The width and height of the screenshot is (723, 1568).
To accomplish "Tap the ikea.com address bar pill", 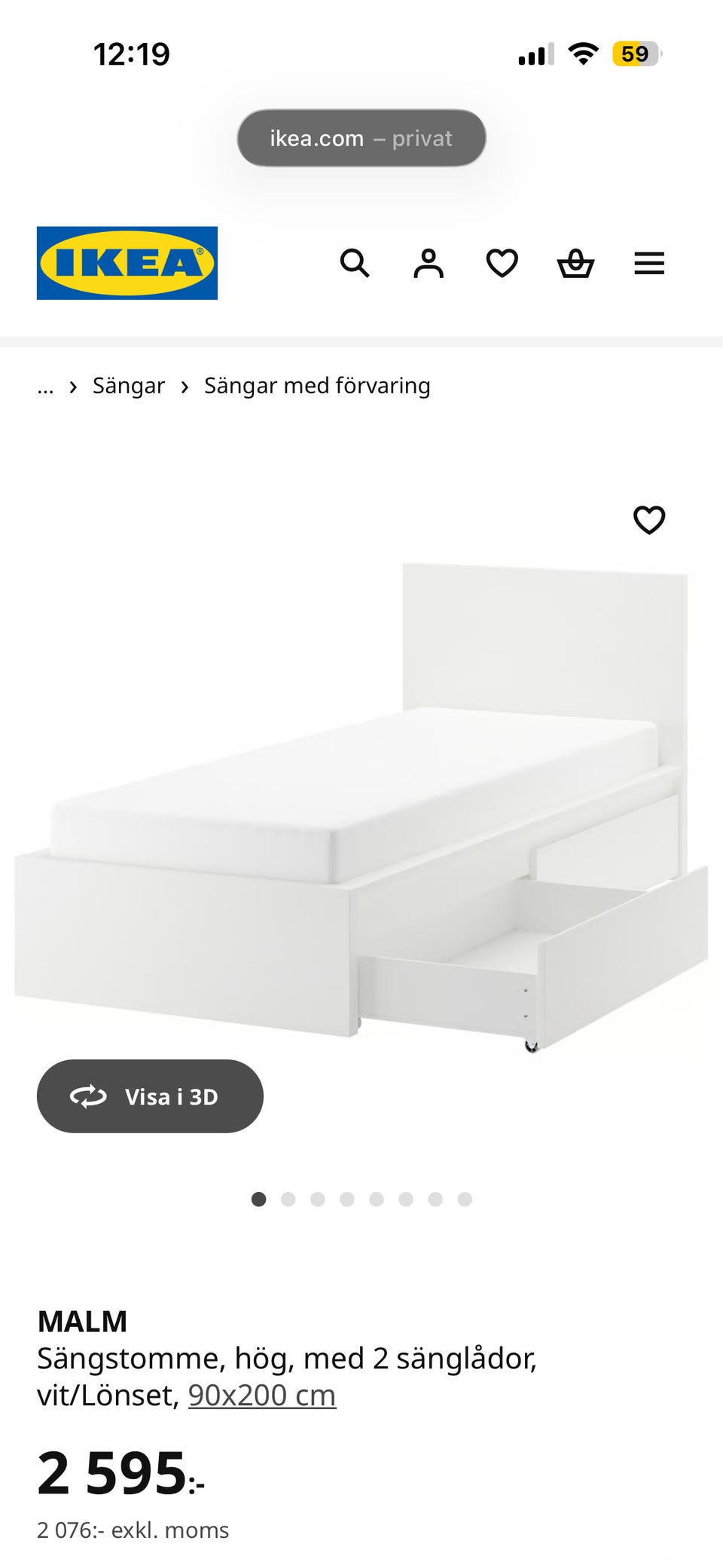I will [361, 138].
